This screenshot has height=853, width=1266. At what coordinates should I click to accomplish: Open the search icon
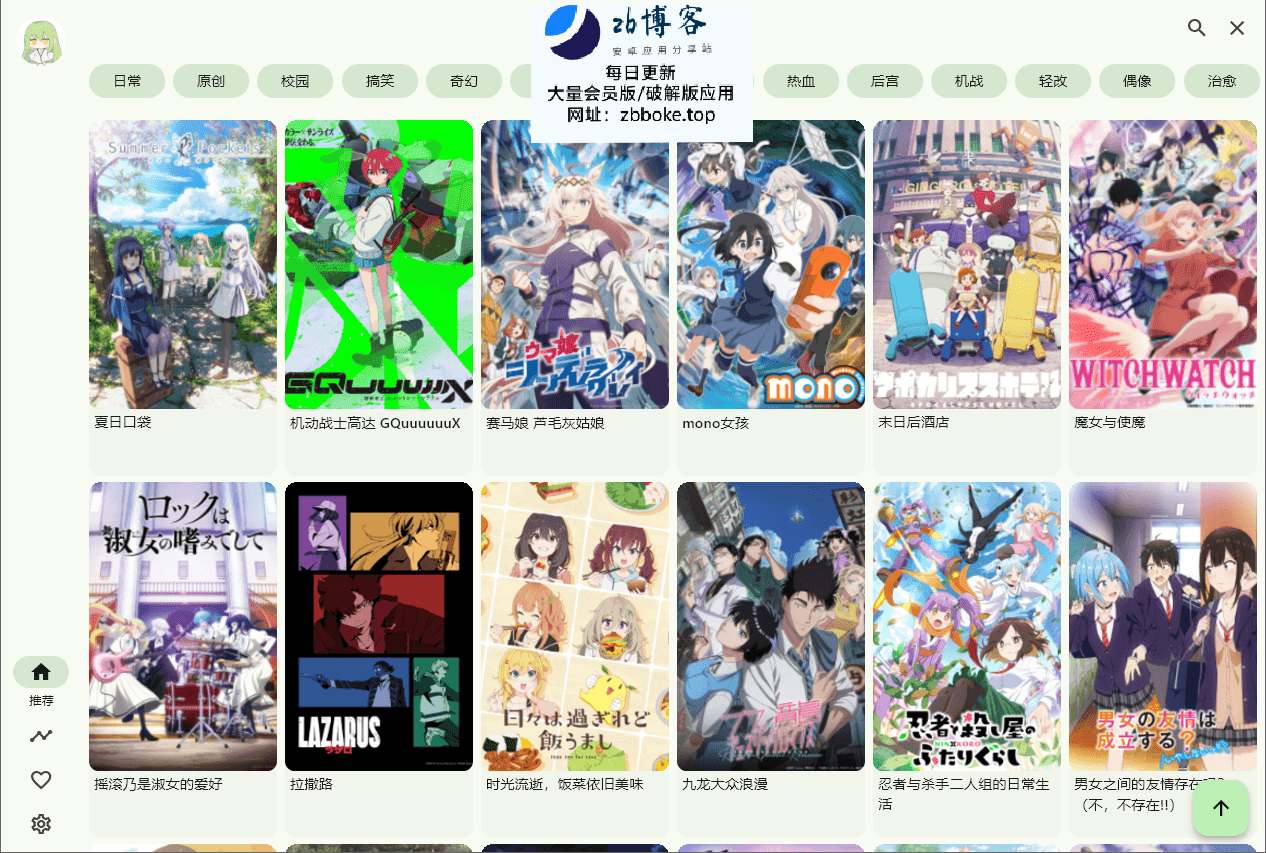pyautogui.click(x=1196, y=28)
